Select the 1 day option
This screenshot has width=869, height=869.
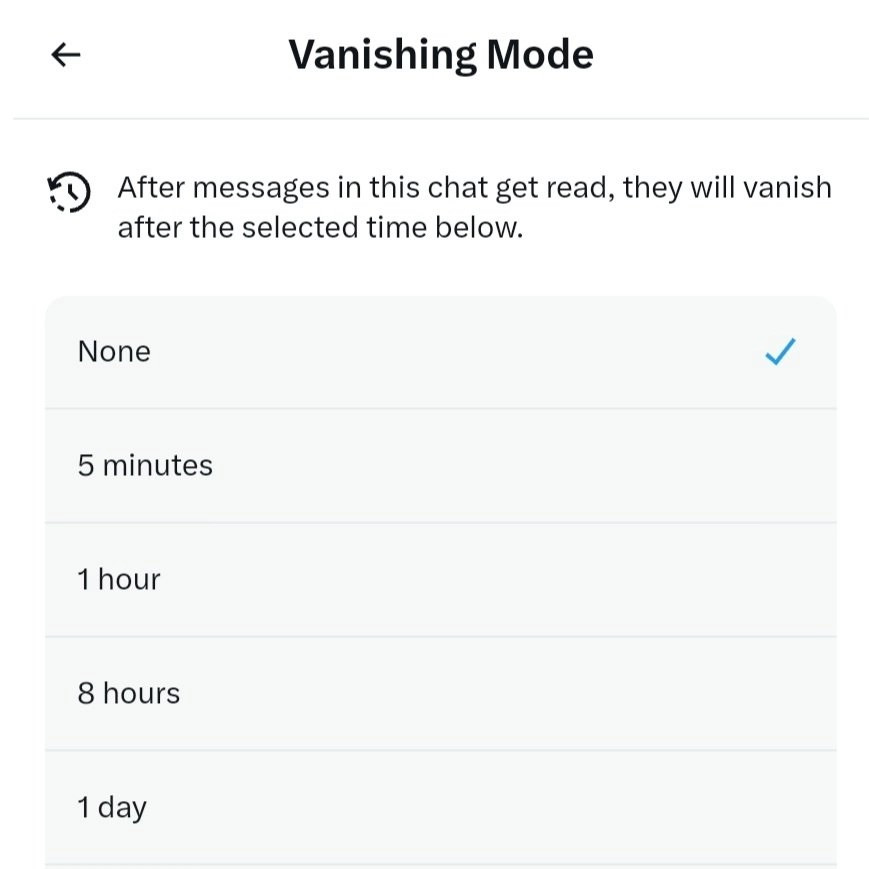[x=440, y=807]
